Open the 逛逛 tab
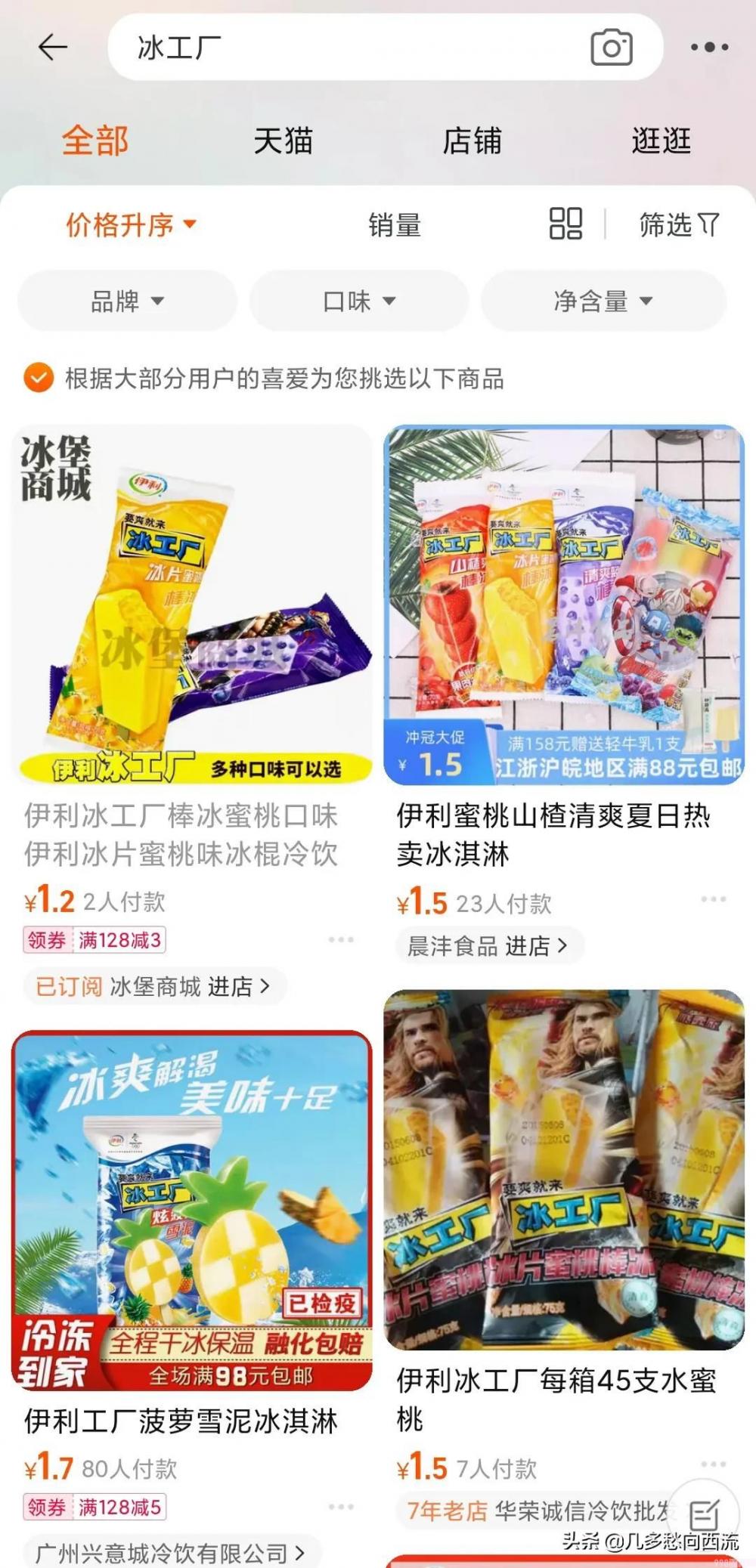Image resolution: width=756 pixels, height=1568 pixels. pos(661,141)
